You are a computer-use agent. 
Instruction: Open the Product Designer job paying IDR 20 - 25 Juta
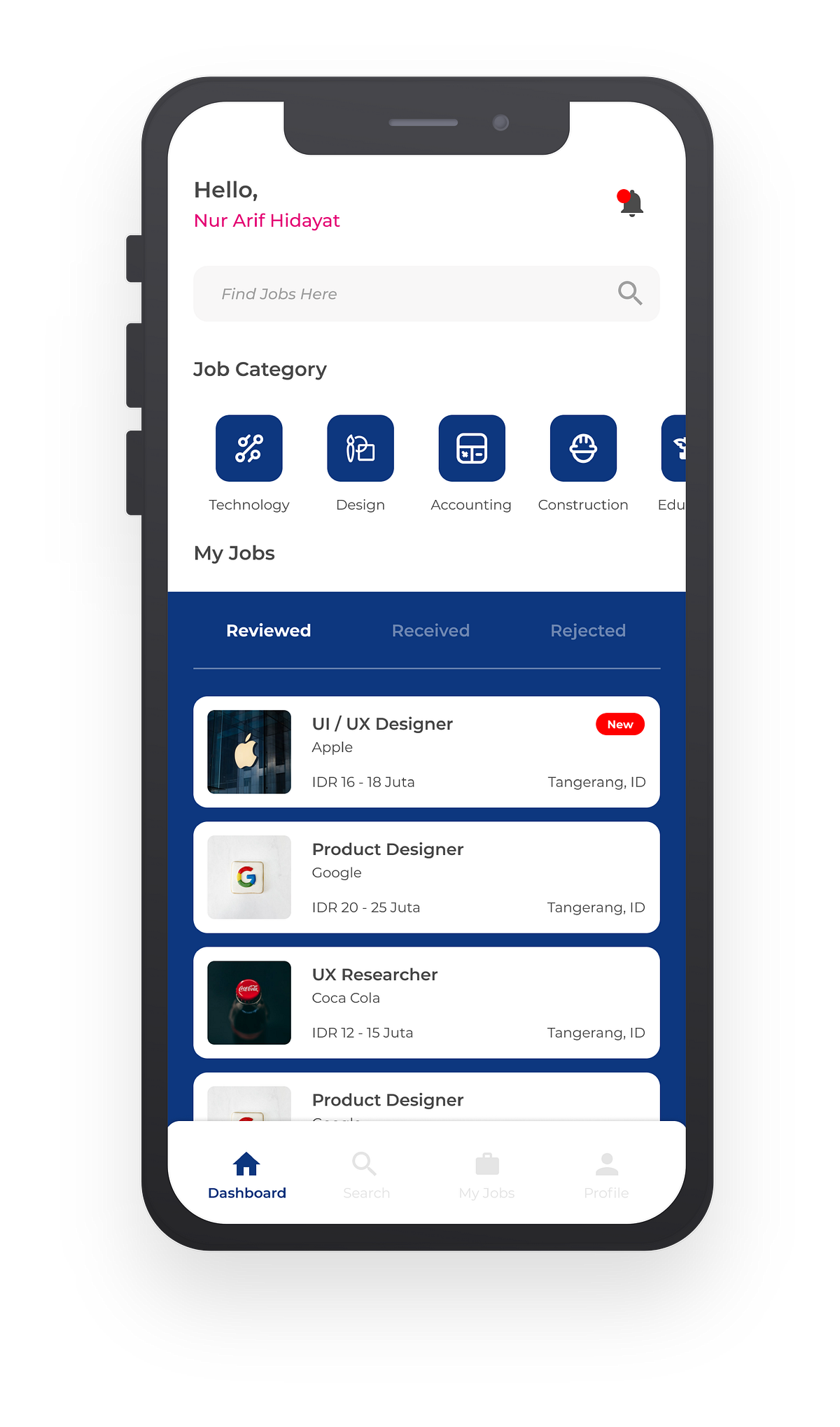pyautogui.click(x=426, y=877)
